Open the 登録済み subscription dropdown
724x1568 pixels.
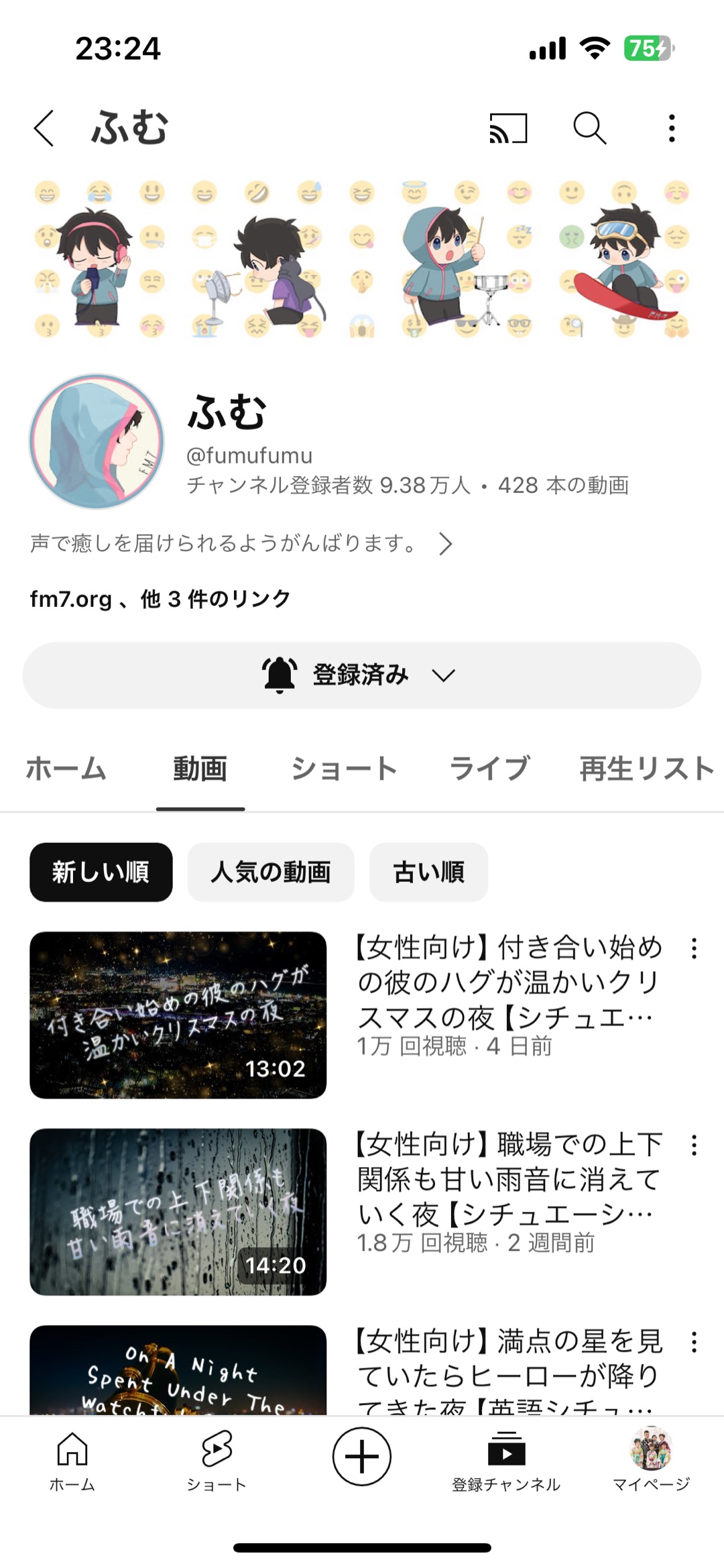coord(362,675)
